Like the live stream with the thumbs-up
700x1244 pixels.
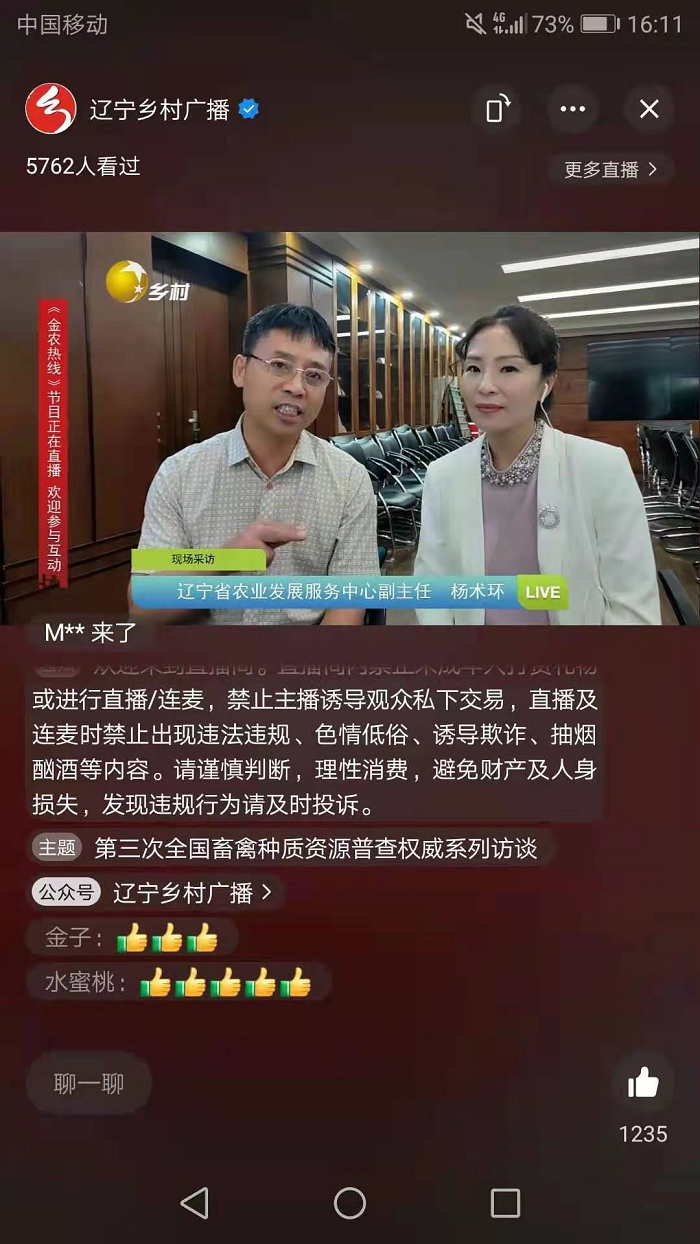tap(643, 1083)
